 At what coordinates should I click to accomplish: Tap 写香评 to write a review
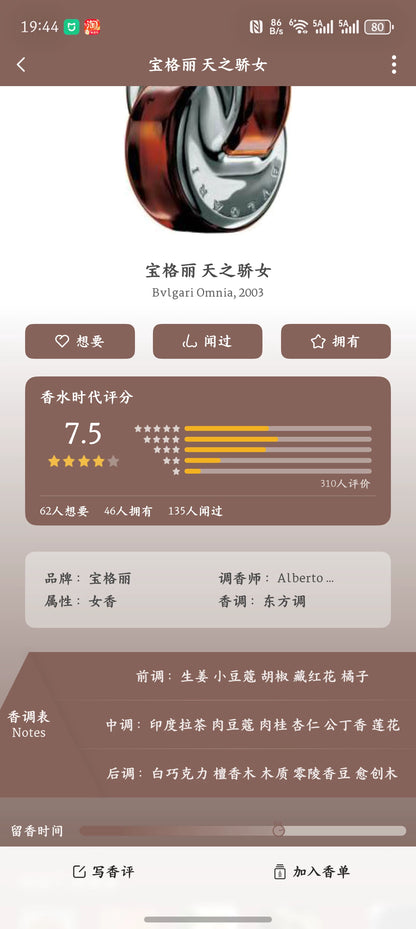(x=104, y=872)
